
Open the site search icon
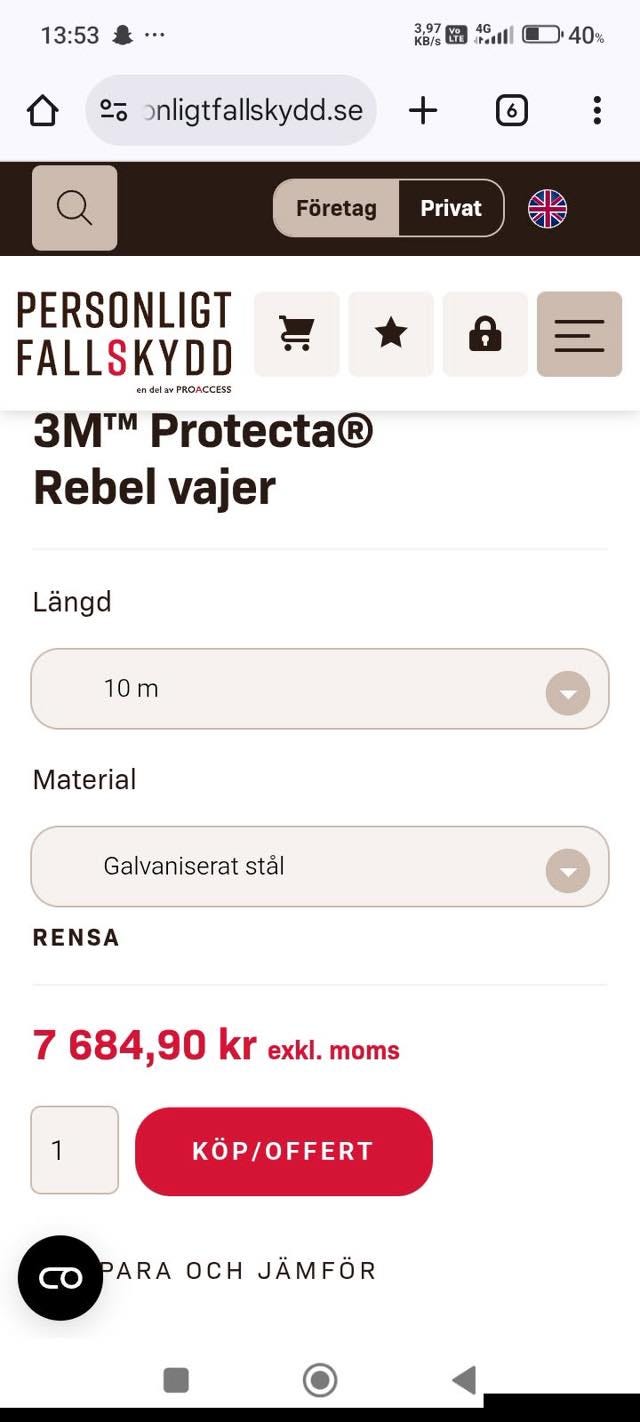click(74, 208)
